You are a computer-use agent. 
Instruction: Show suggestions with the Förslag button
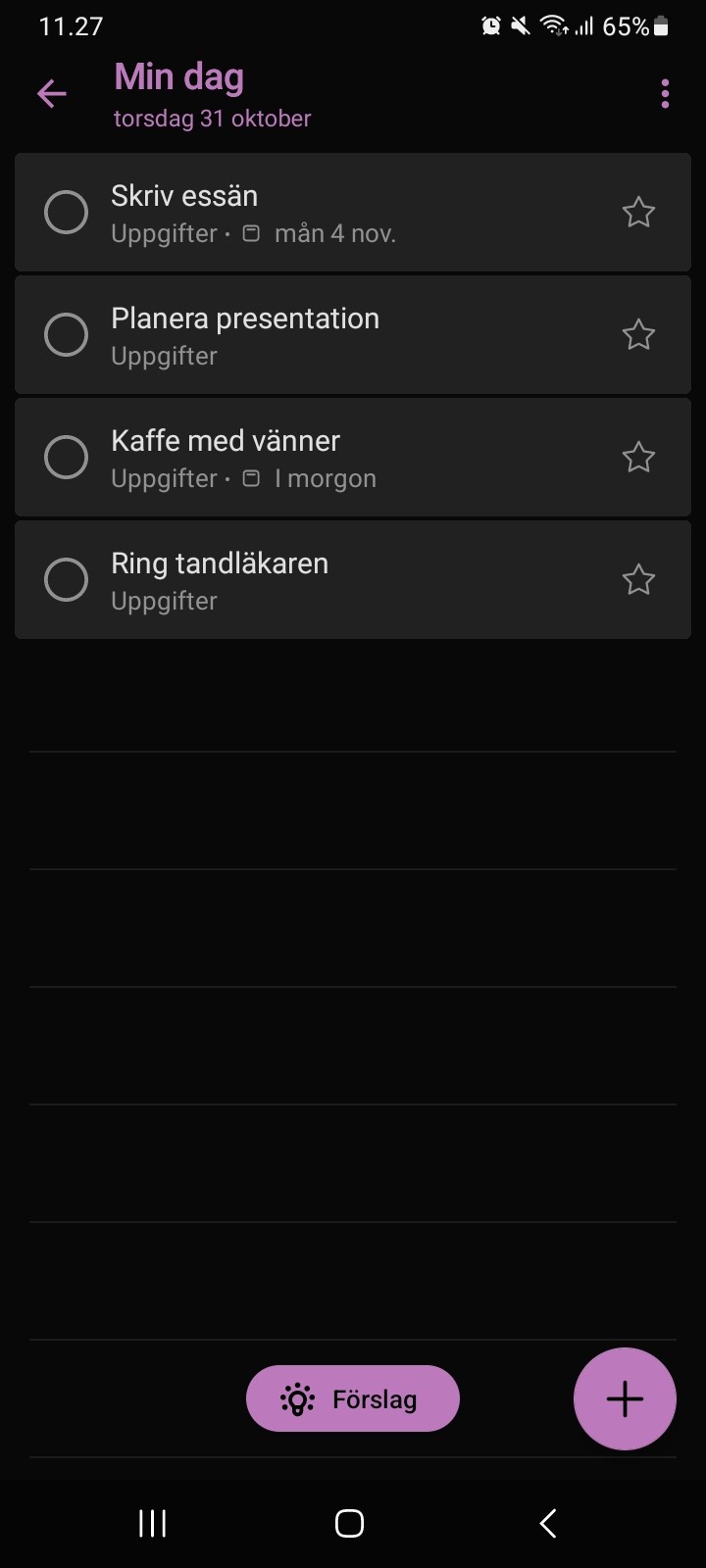pos(353,1398)
